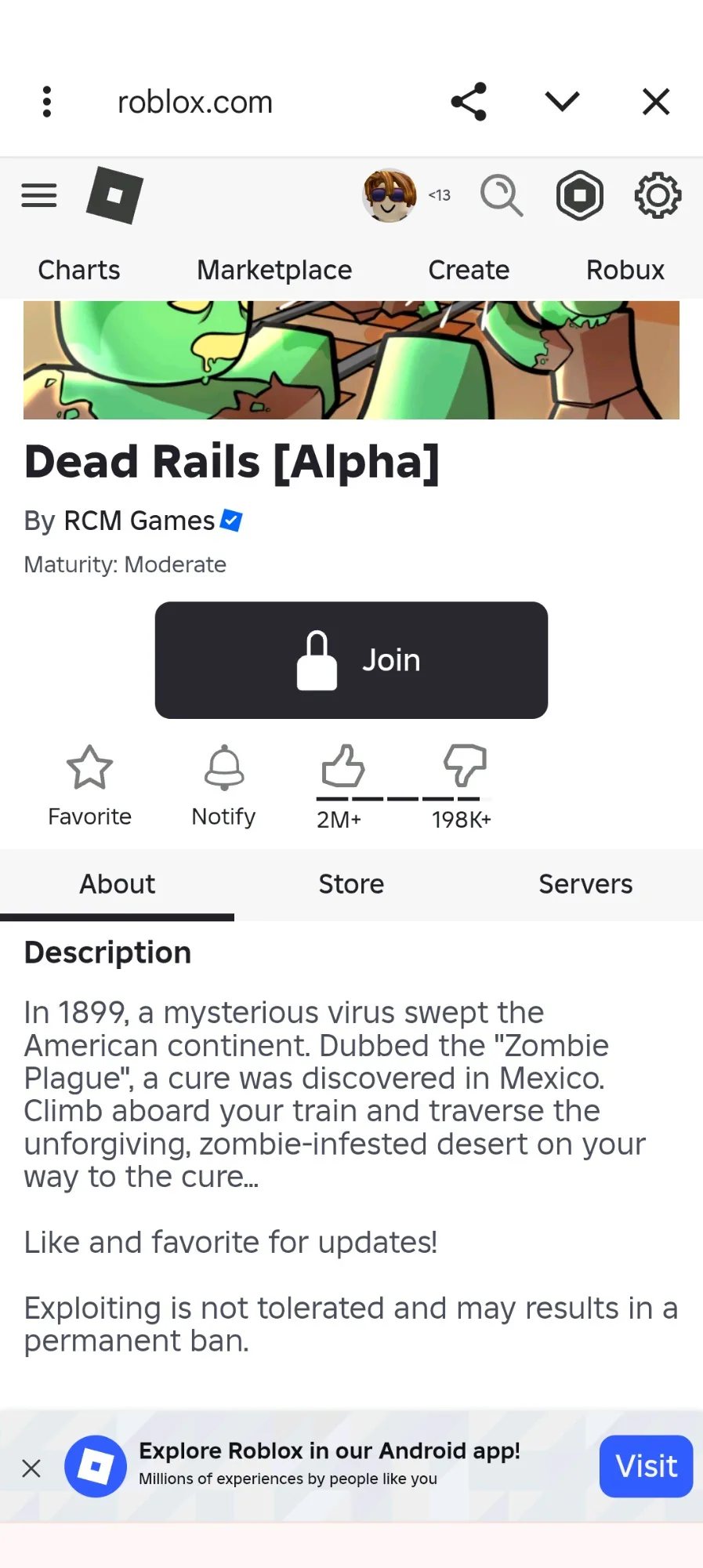Close the in-app browser
The height and width of the screenshot is (1568, 703).
click(656, 102)
